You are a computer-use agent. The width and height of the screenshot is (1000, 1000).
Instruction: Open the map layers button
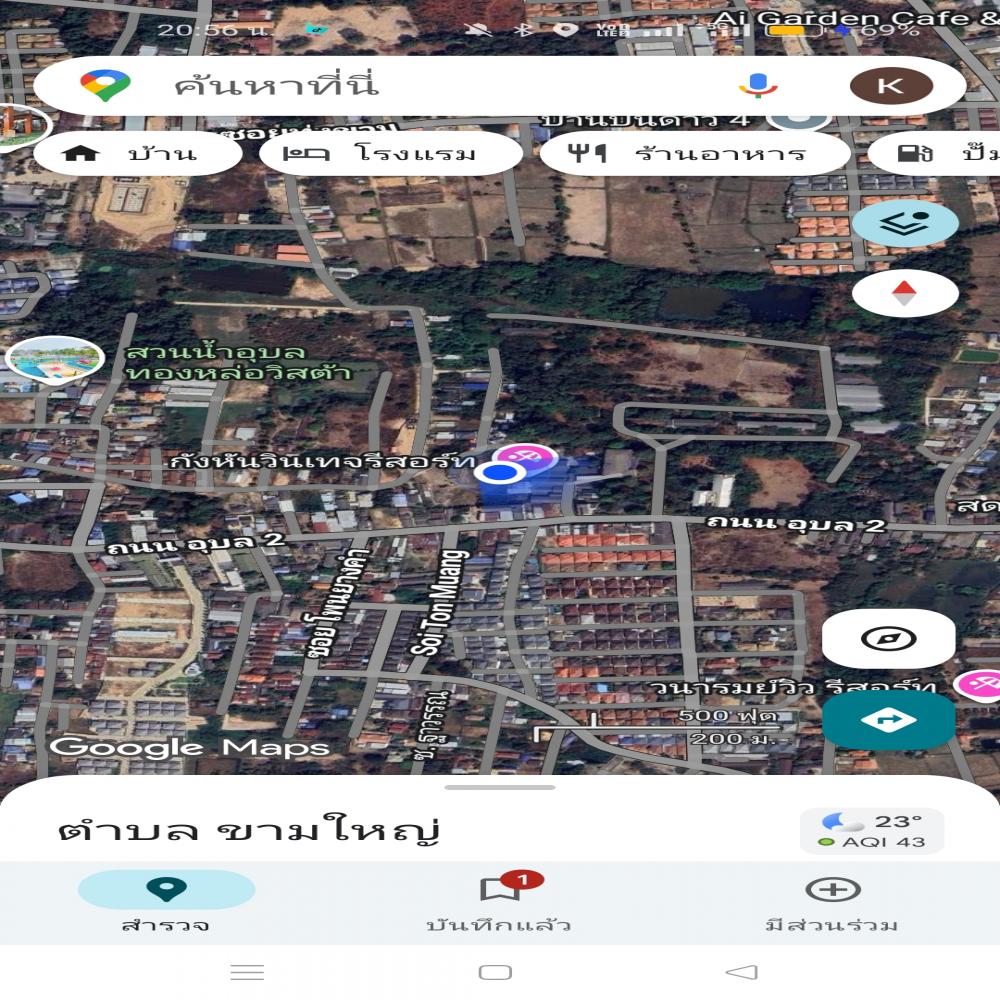905,223
